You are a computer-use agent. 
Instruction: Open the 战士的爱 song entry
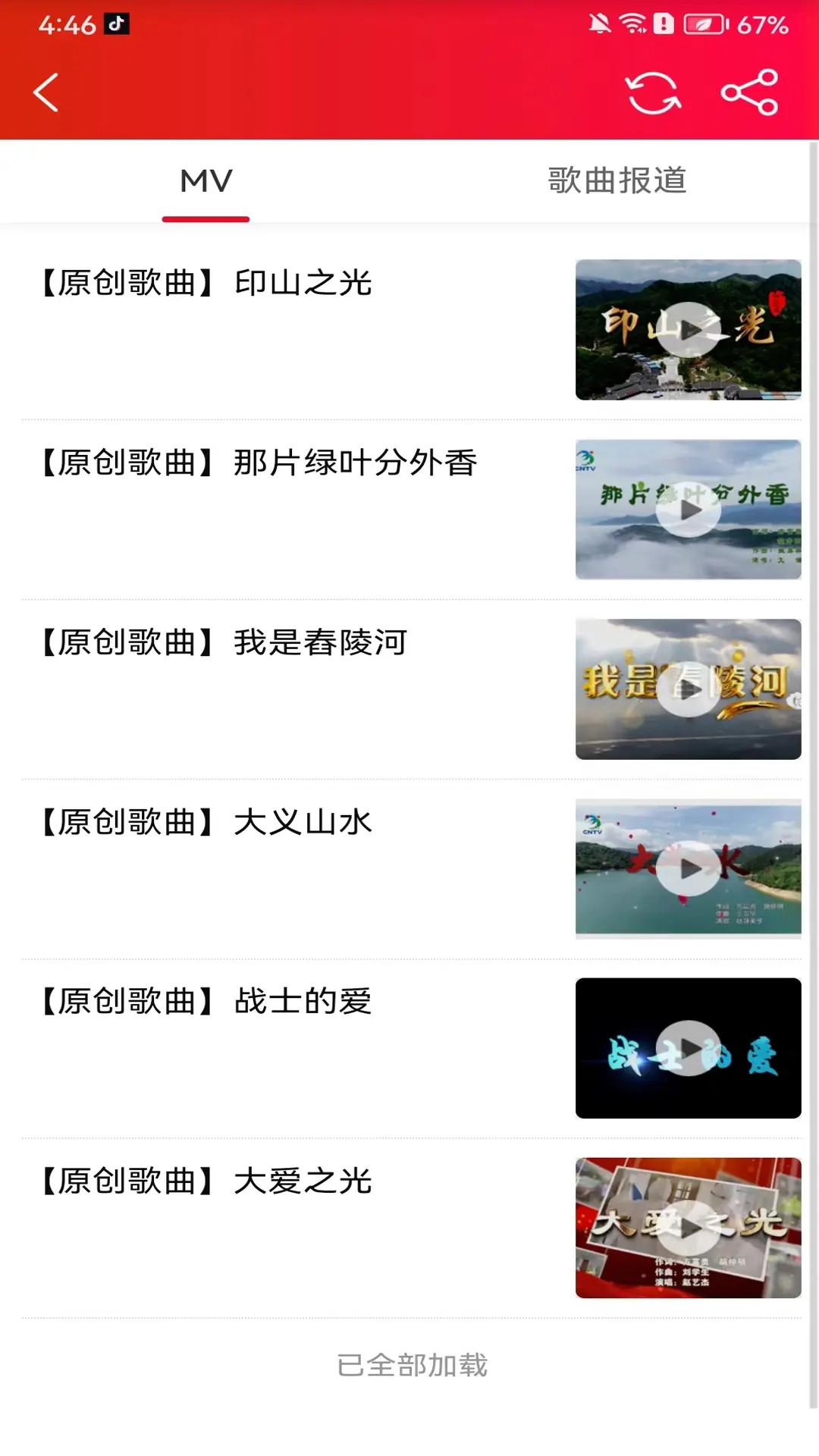pos(201,999)
